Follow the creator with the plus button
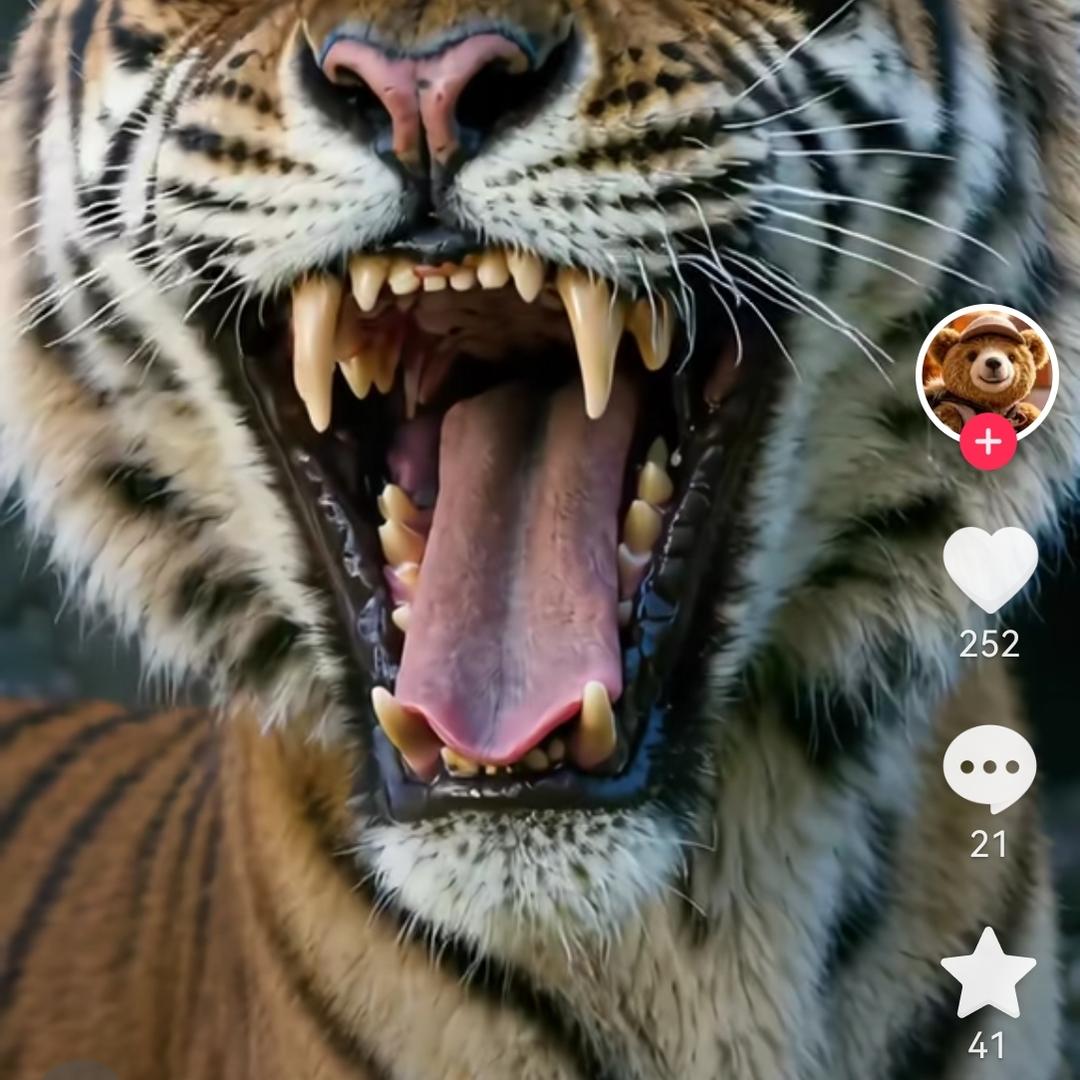1080x1080 pixels. (988, 442)
